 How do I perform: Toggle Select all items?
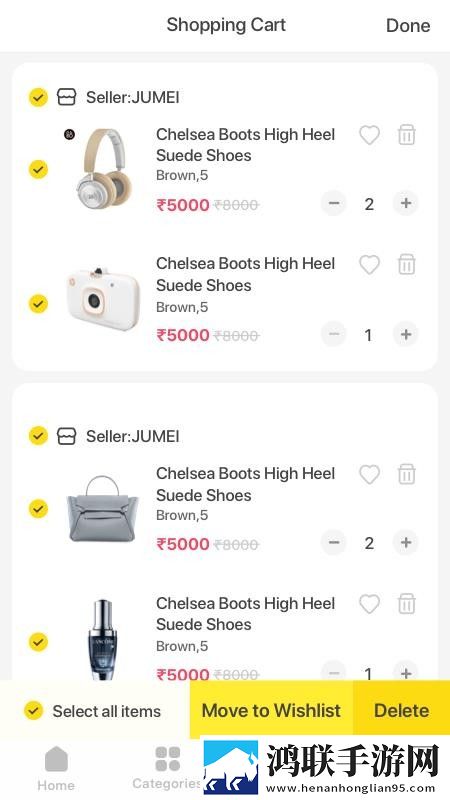(x=92, y=711)
